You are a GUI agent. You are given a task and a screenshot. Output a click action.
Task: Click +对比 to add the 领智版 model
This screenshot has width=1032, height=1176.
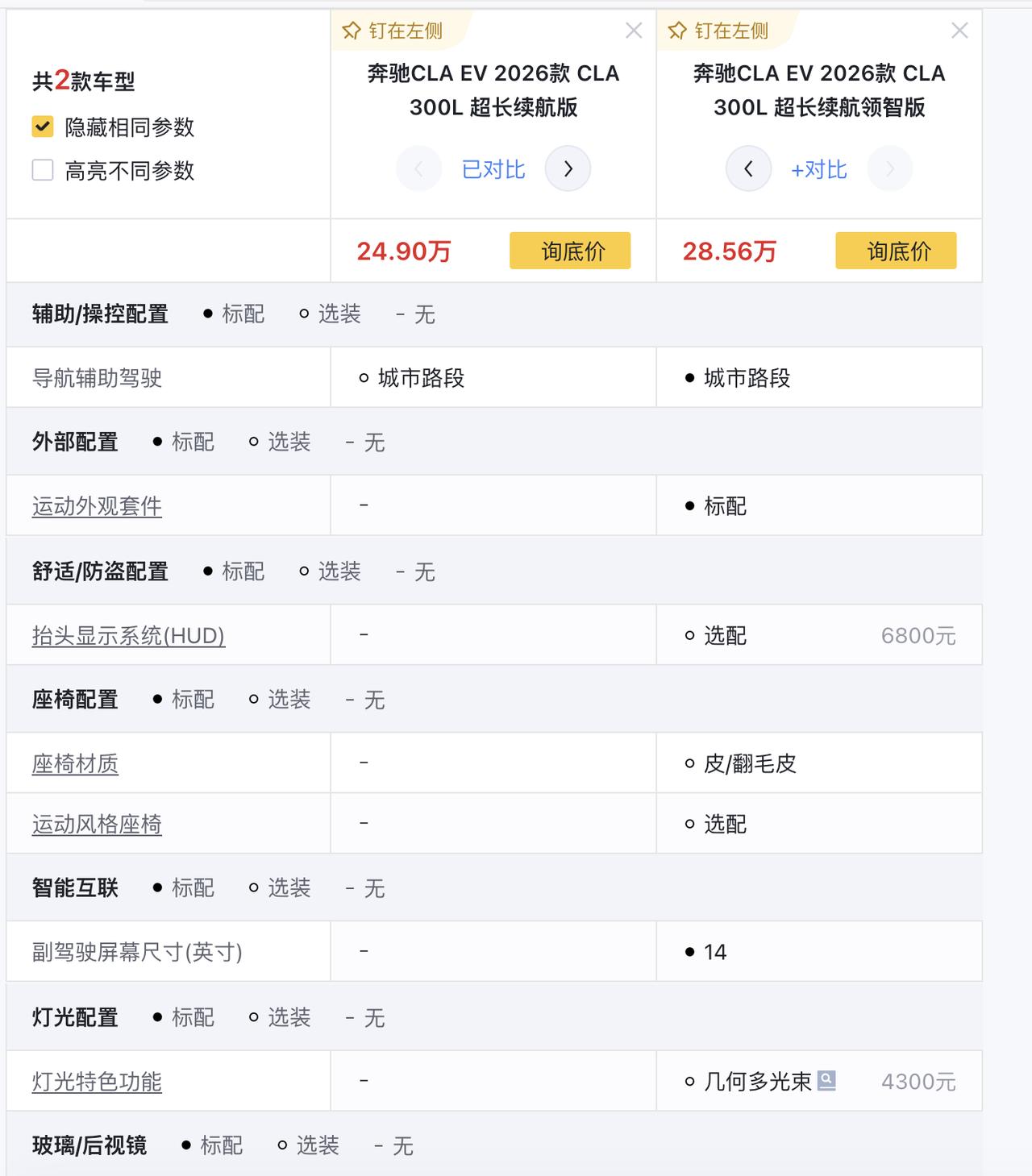pyautogui.click(x=819, y=168)
